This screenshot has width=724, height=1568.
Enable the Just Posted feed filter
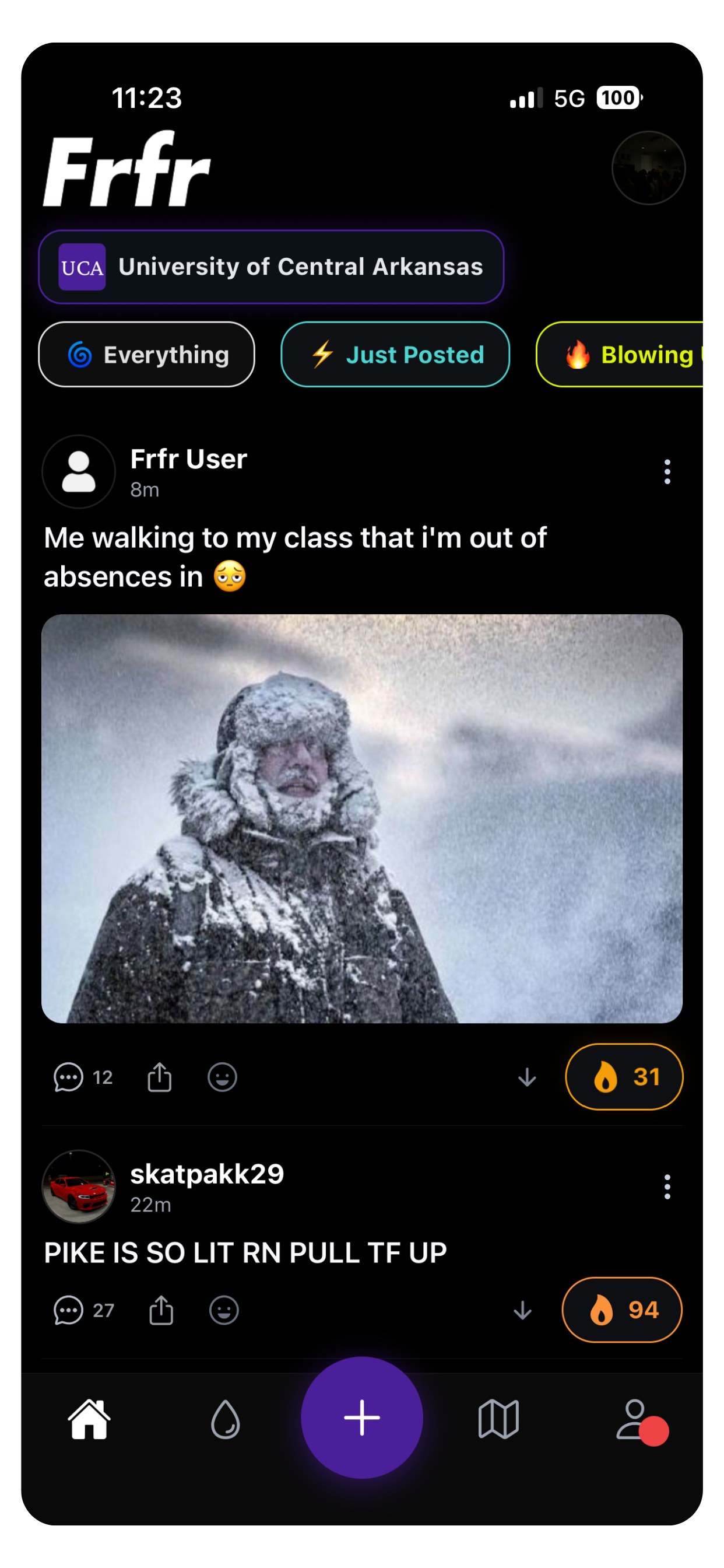(395, 355)
